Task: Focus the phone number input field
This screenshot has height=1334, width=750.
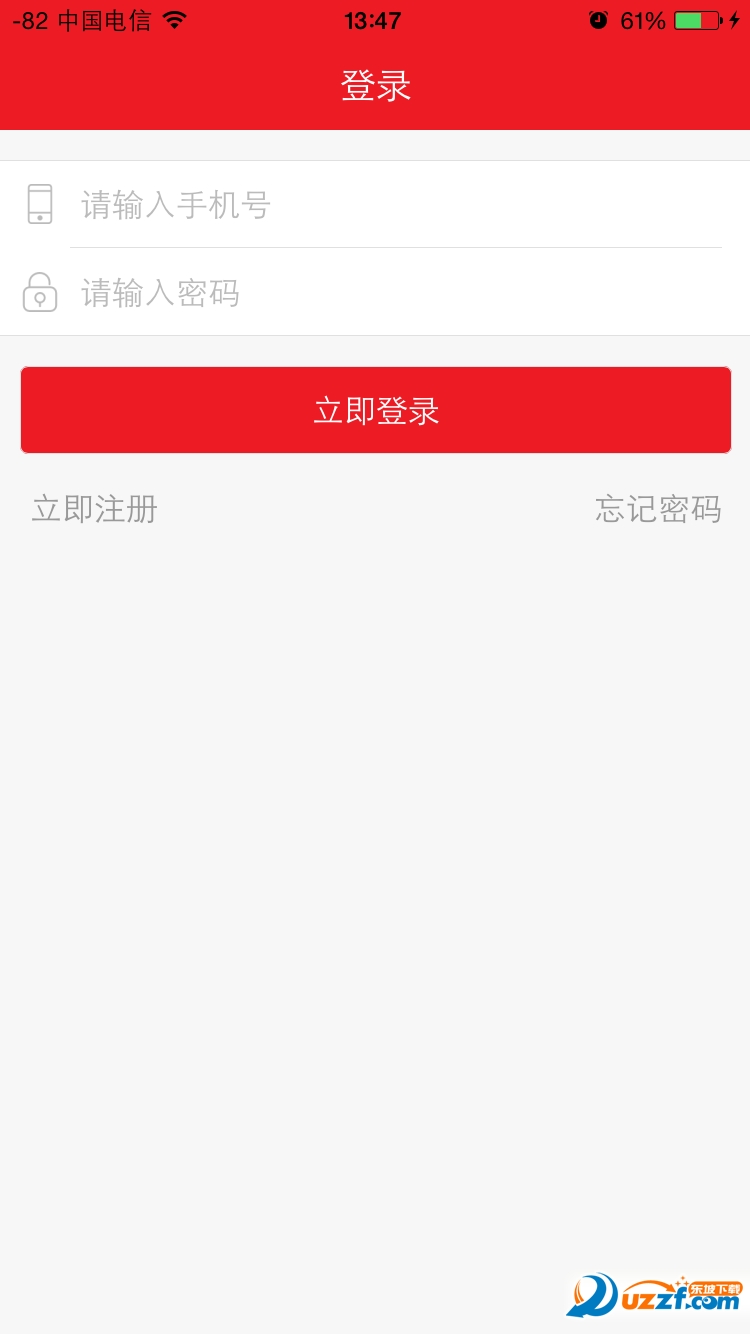Action: click(400, 205)
